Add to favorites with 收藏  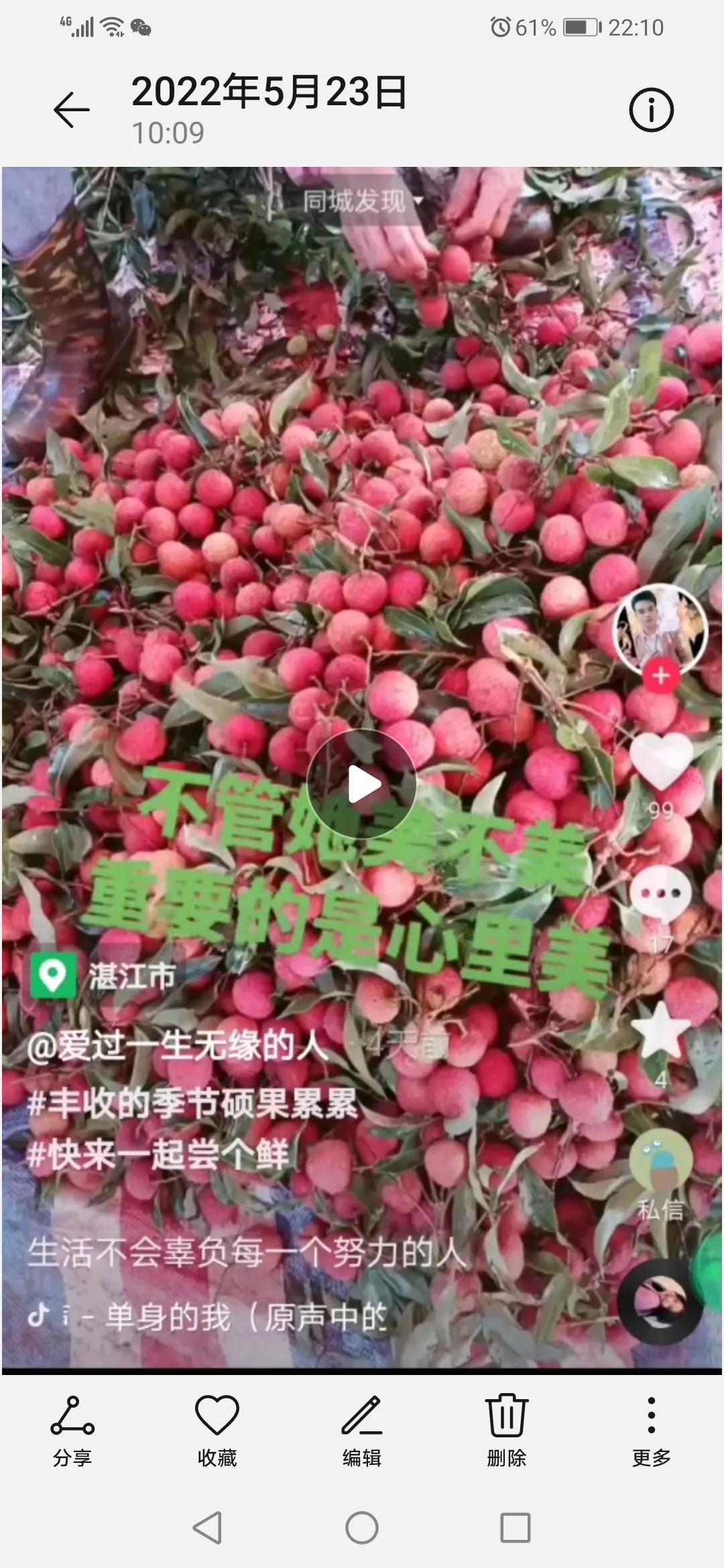(217, 1430)
